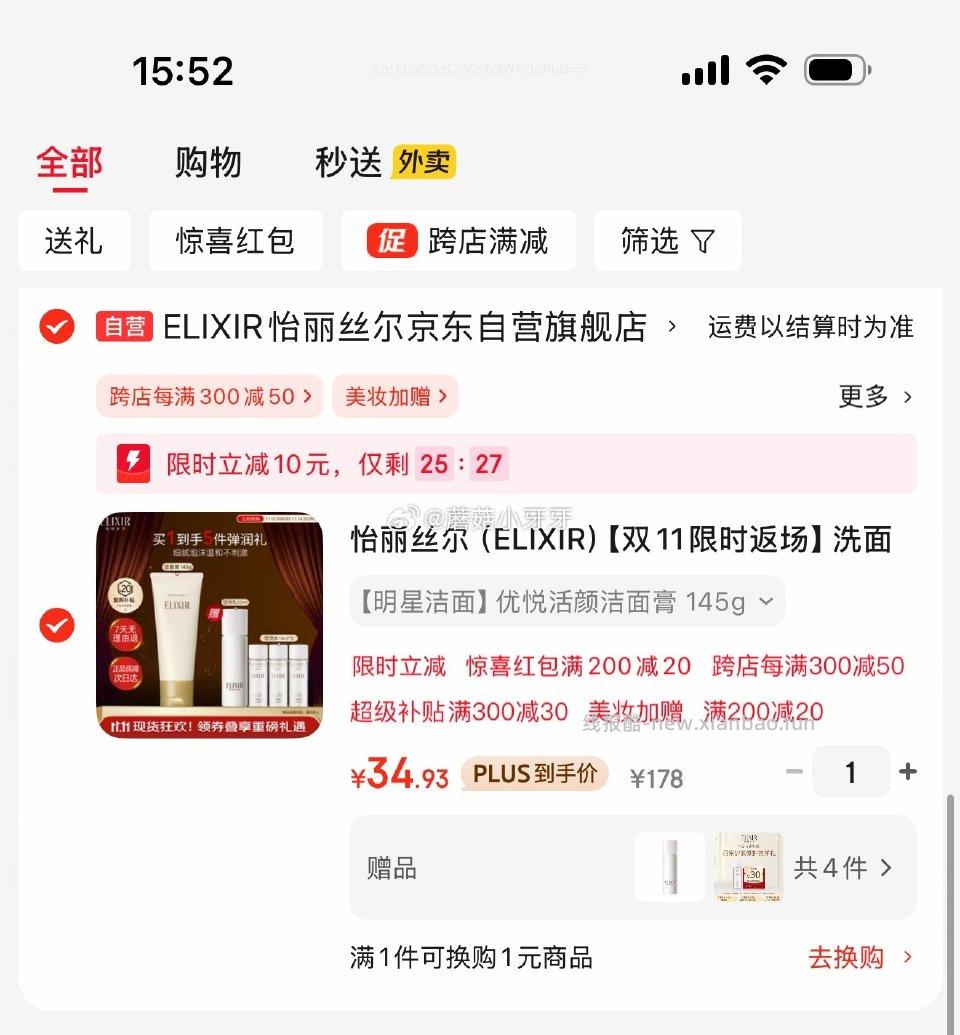The height and width of the screenshot is (1035, 960).
Task: Tap the 送礼 filter button
Action: pyautogui.click(x=75, y=241)
